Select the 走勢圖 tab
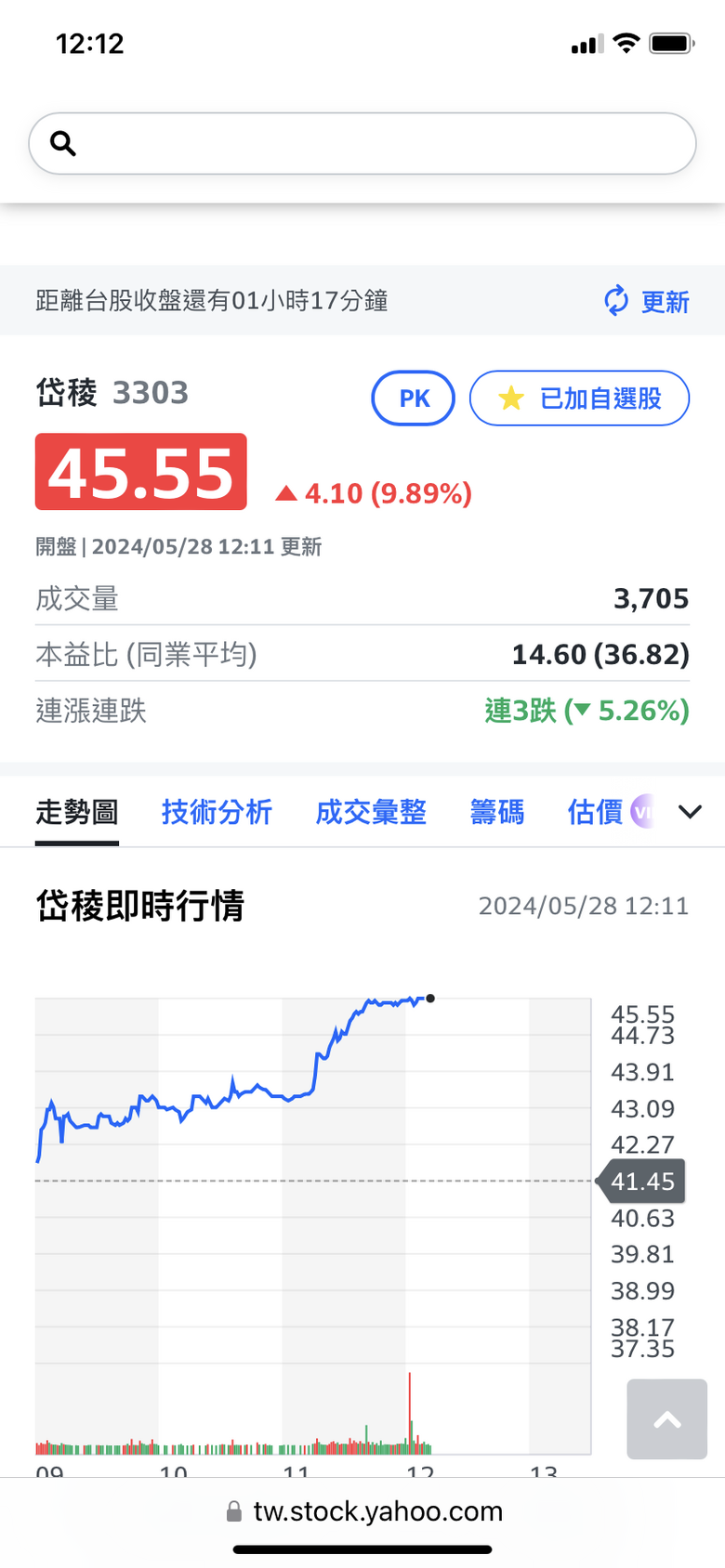This screenshot has width=725, height=1568. (x=77, y=812)
